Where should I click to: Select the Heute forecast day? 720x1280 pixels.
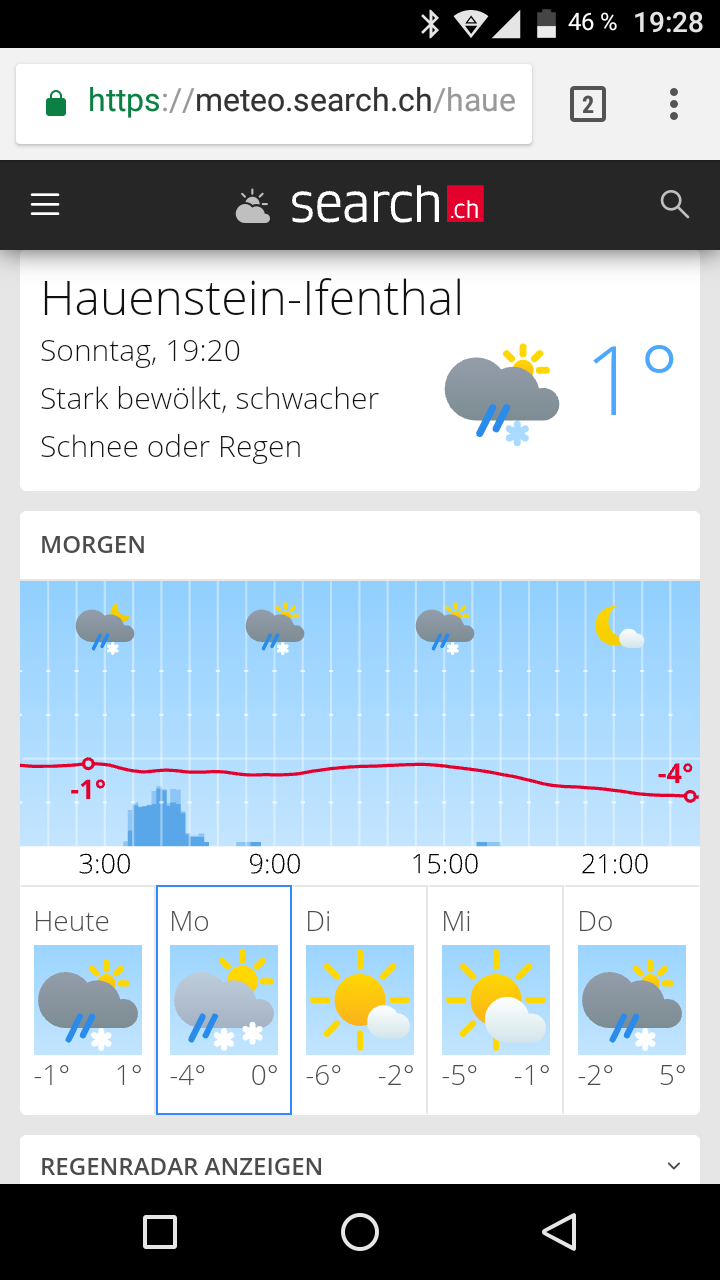pos(88,1000)
